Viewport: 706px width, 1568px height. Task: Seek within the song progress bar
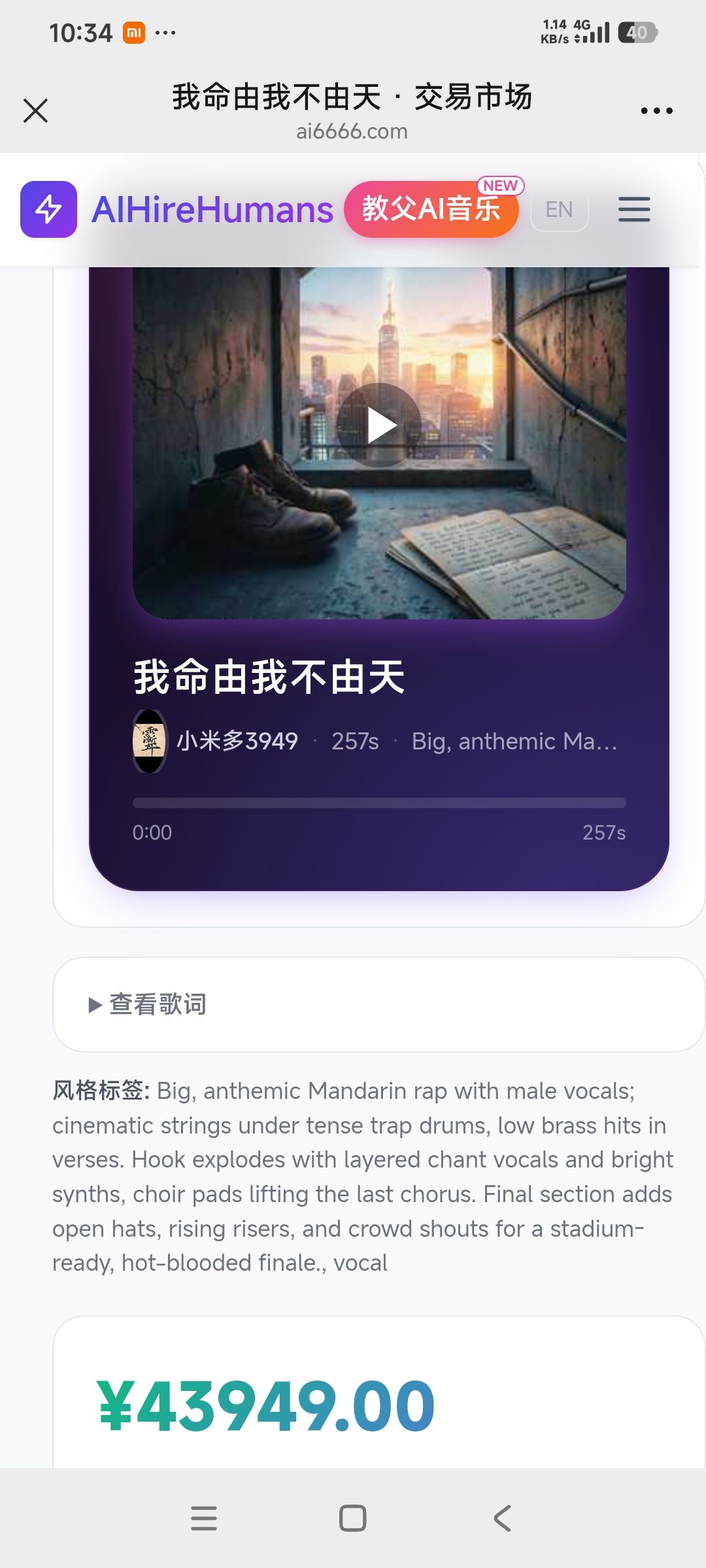[379, 803]
